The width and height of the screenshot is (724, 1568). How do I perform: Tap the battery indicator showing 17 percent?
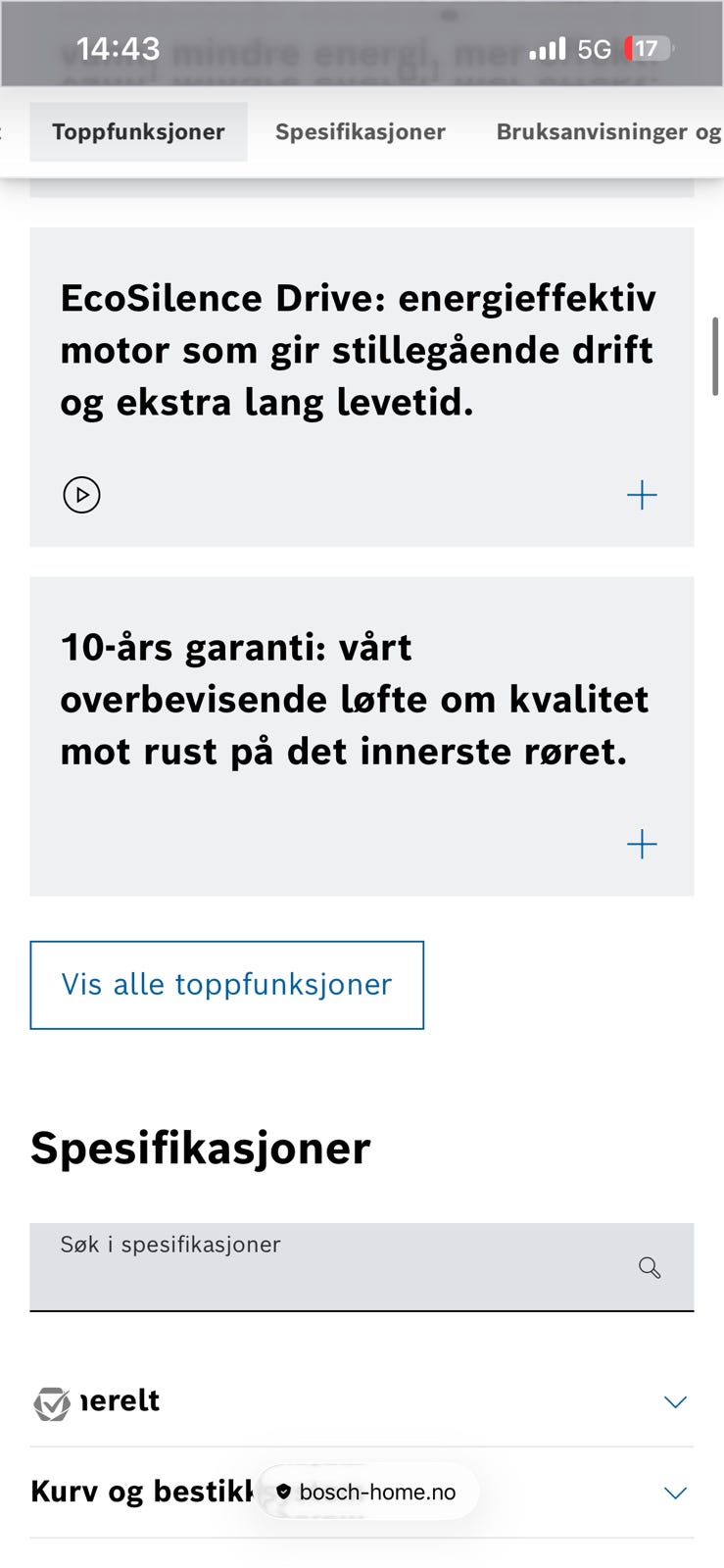click(x=649, y=48)
